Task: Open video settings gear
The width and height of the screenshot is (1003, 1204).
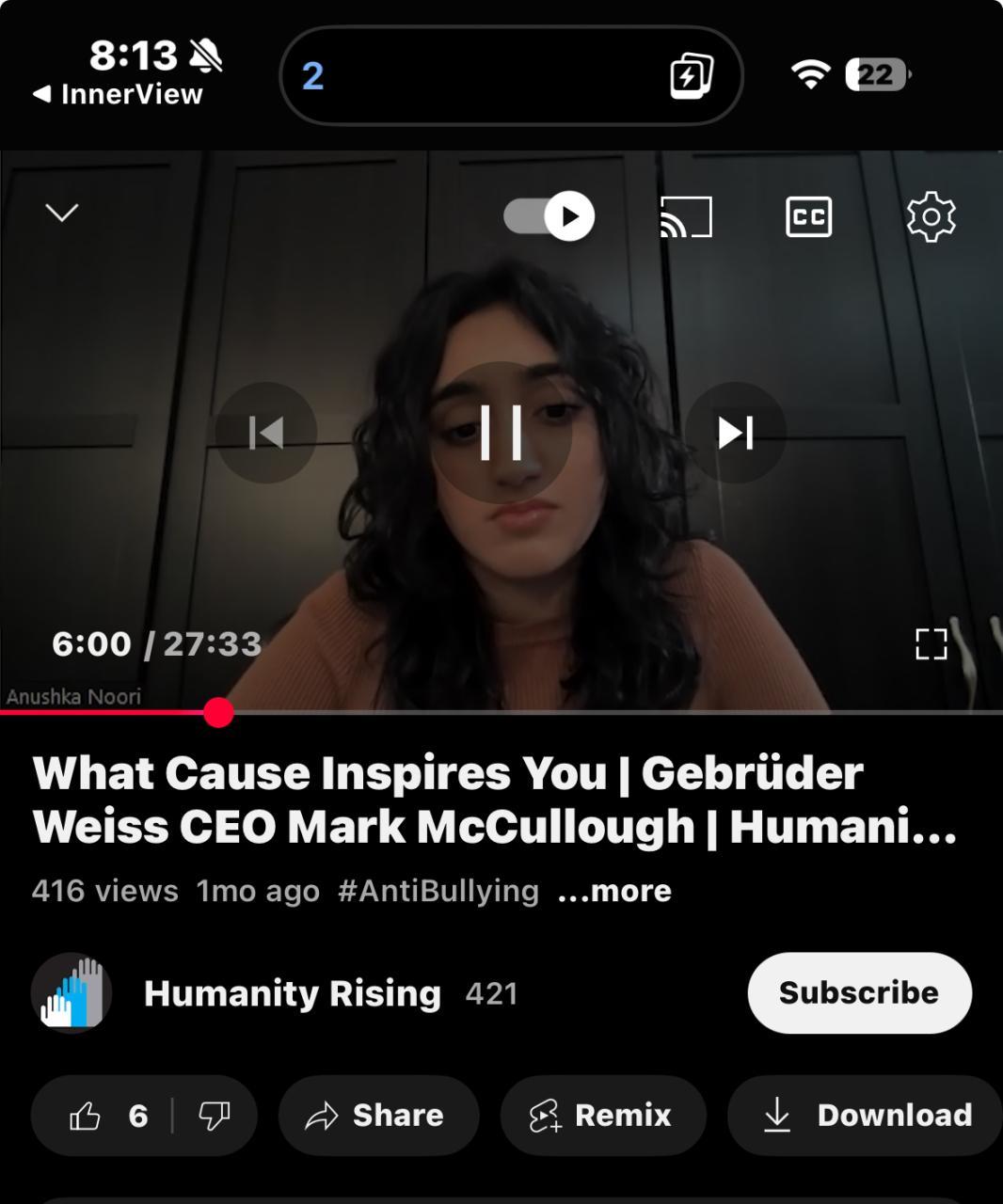Action: click(931, 217)
